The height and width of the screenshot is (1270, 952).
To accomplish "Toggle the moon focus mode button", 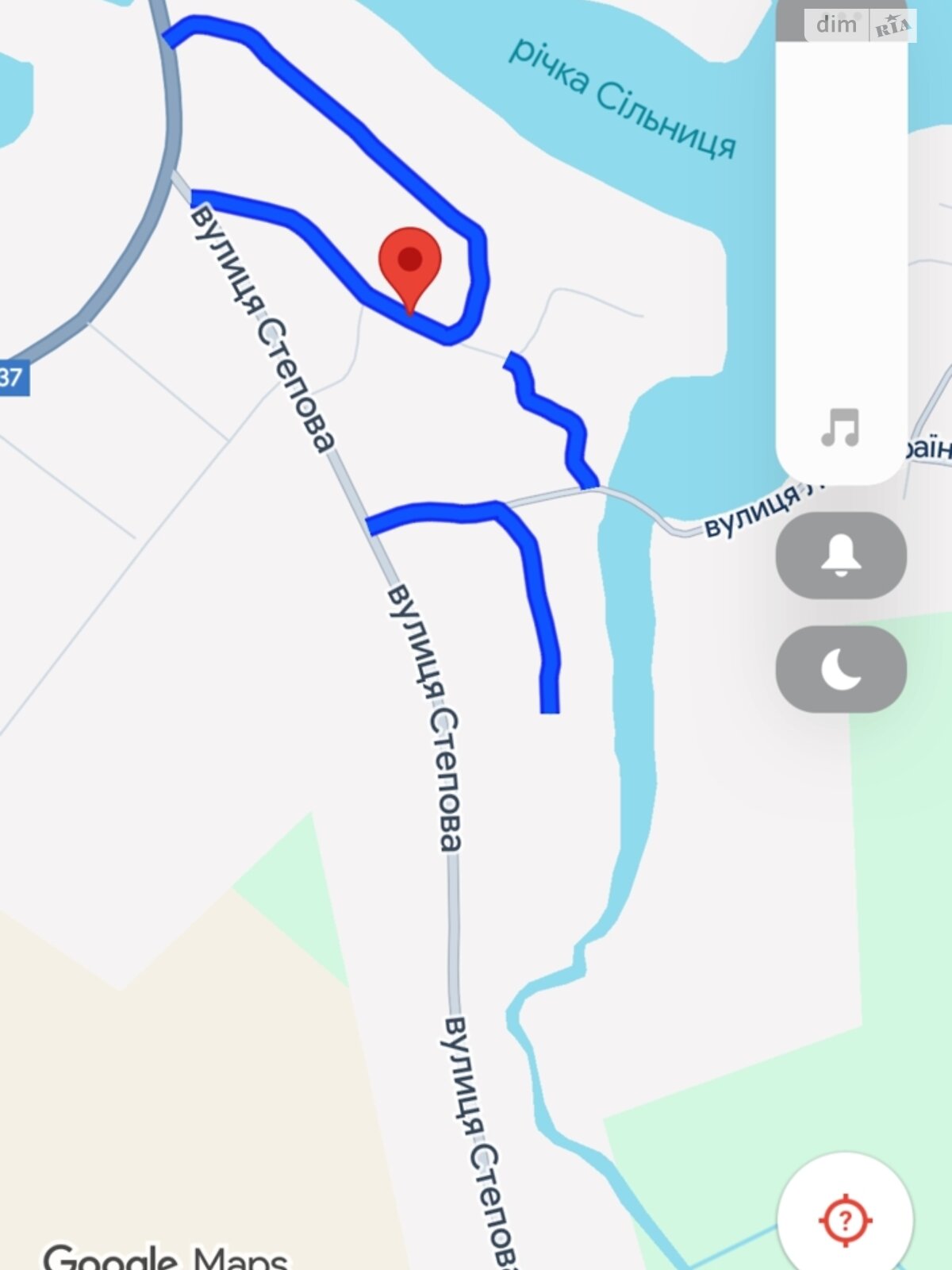I will (841, 669).
